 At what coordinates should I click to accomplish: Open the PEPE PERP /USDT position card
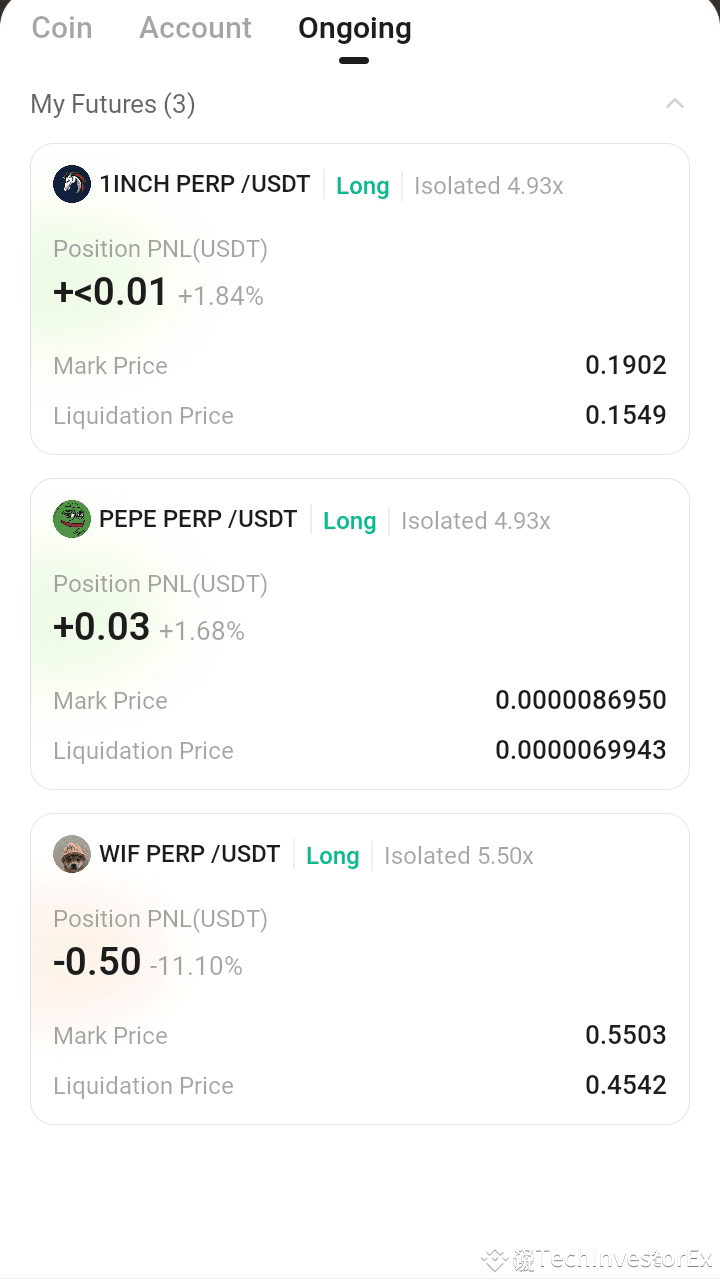click(x=360, y=634)
